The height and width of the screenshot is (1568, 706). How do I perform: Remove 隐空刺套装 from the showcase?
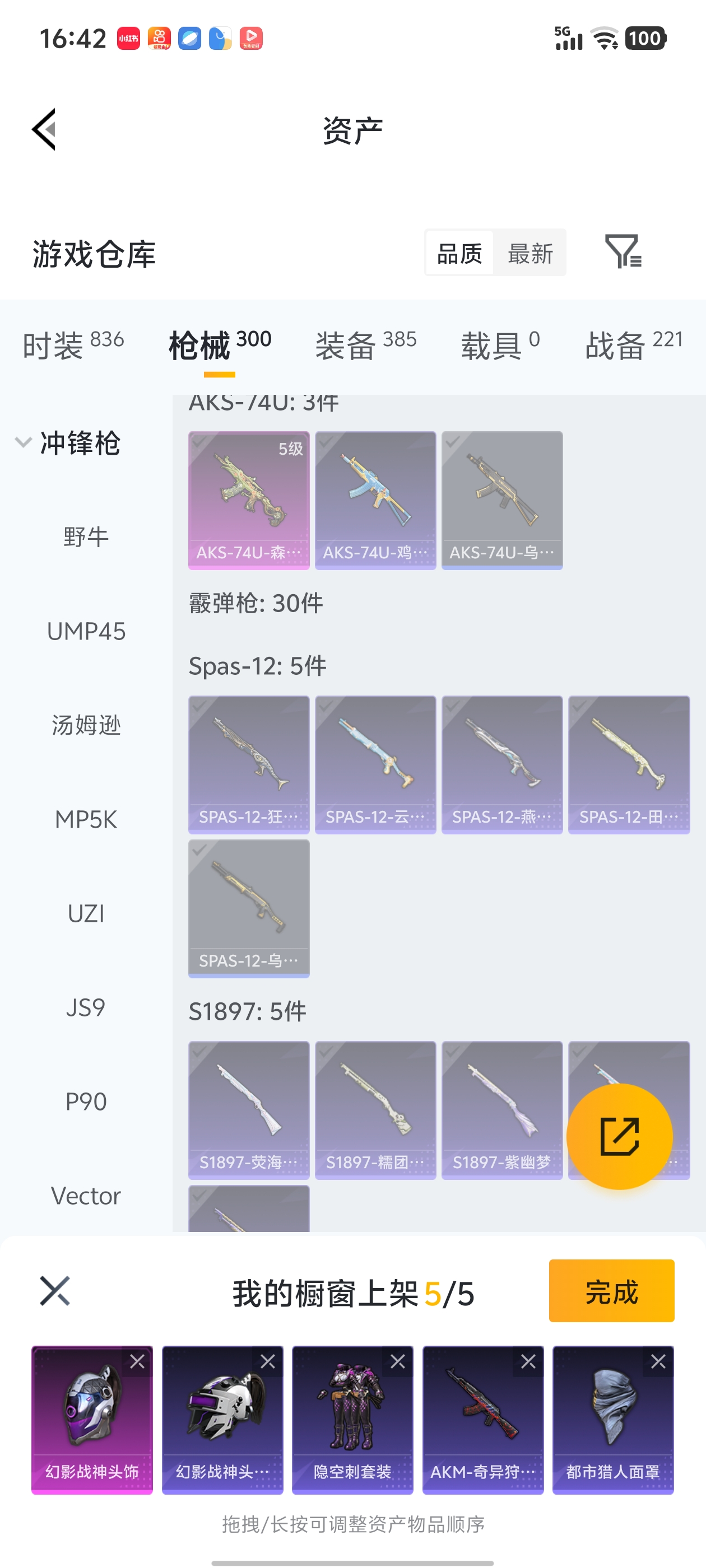(x=398, y=1362)
